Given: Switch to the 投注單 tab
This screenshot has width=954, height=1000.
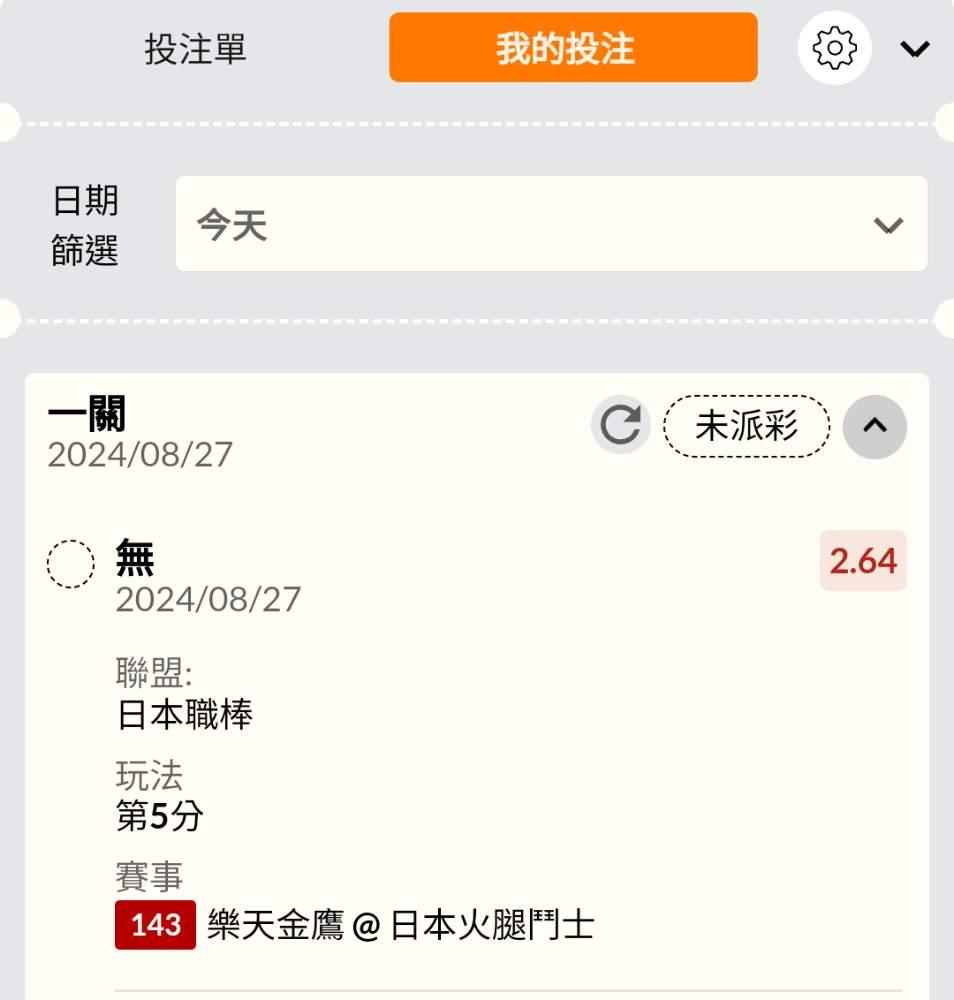Looking at the screenshot, I should 195,48.
